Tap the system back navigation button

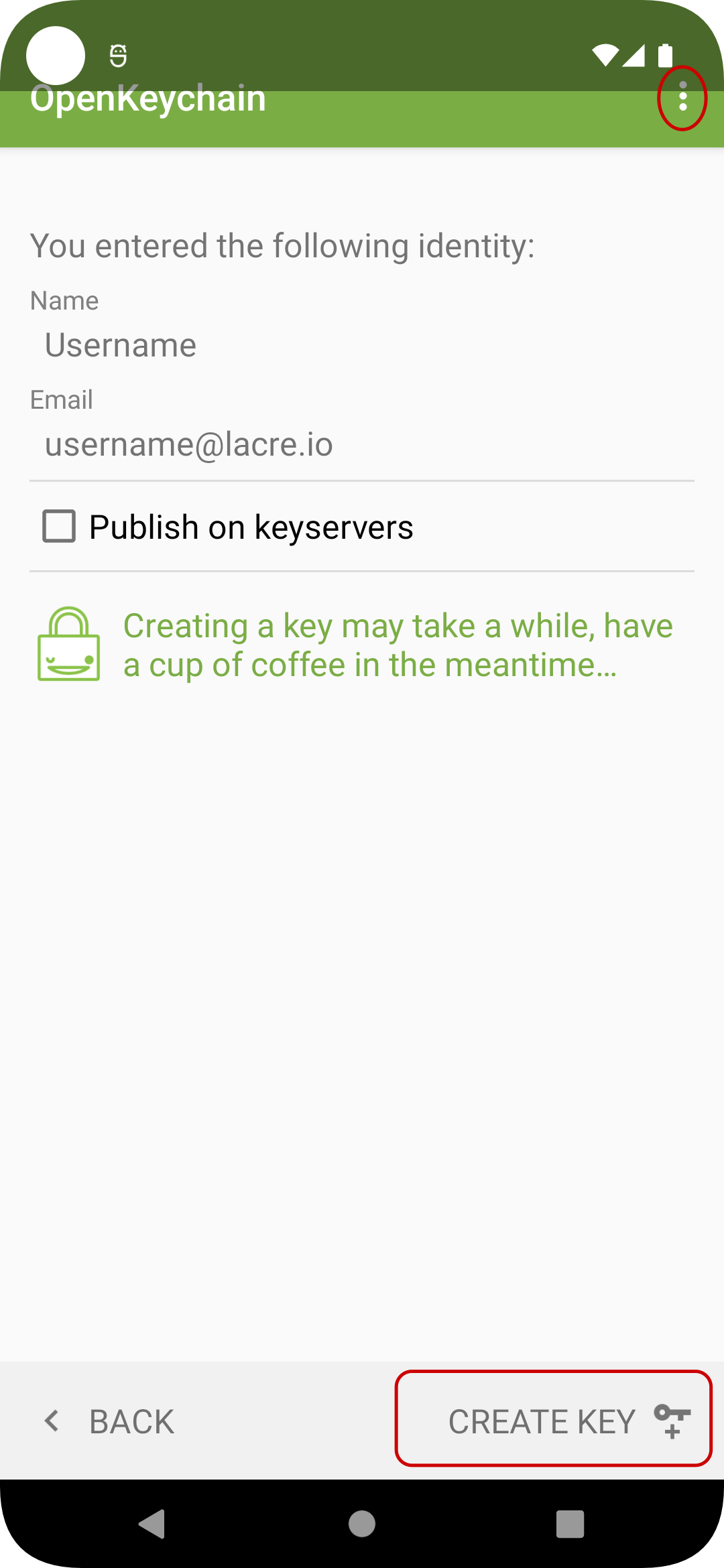click(x=152, y=1524)
